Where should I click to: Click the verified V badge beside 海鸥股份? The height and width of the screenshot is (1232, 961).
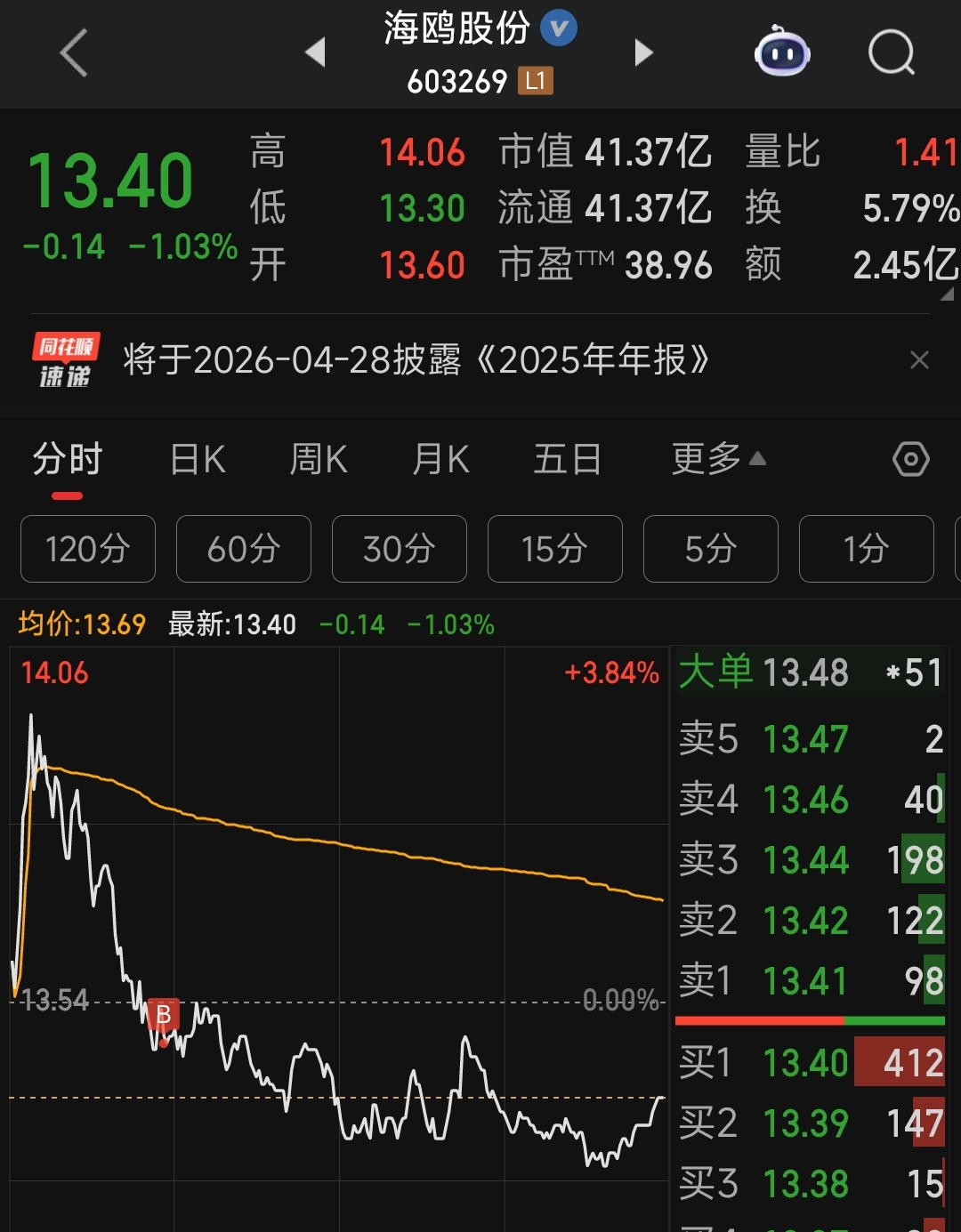(559, 27)
